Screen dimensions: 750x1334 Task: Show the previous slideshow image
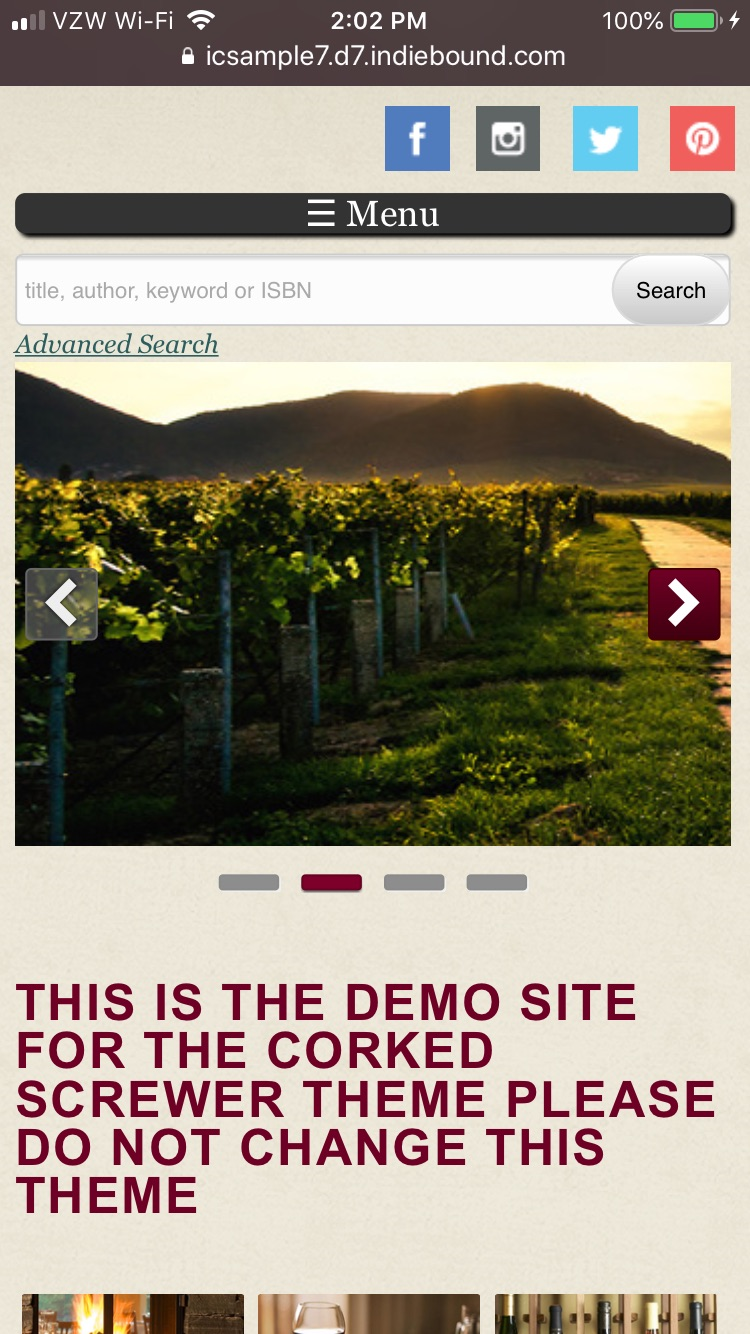tap(62, 604)
